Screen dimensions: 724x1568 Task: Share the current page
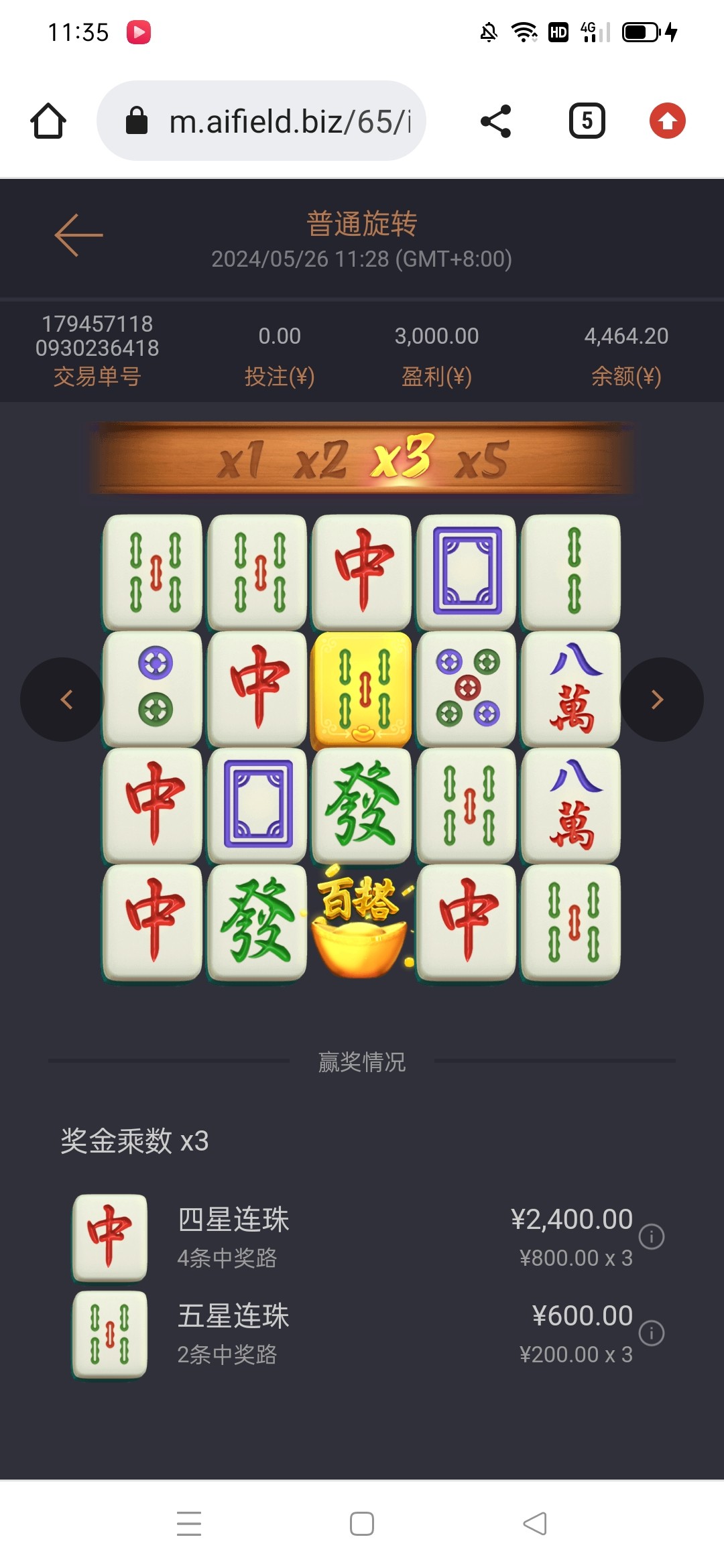pos(496,121)
